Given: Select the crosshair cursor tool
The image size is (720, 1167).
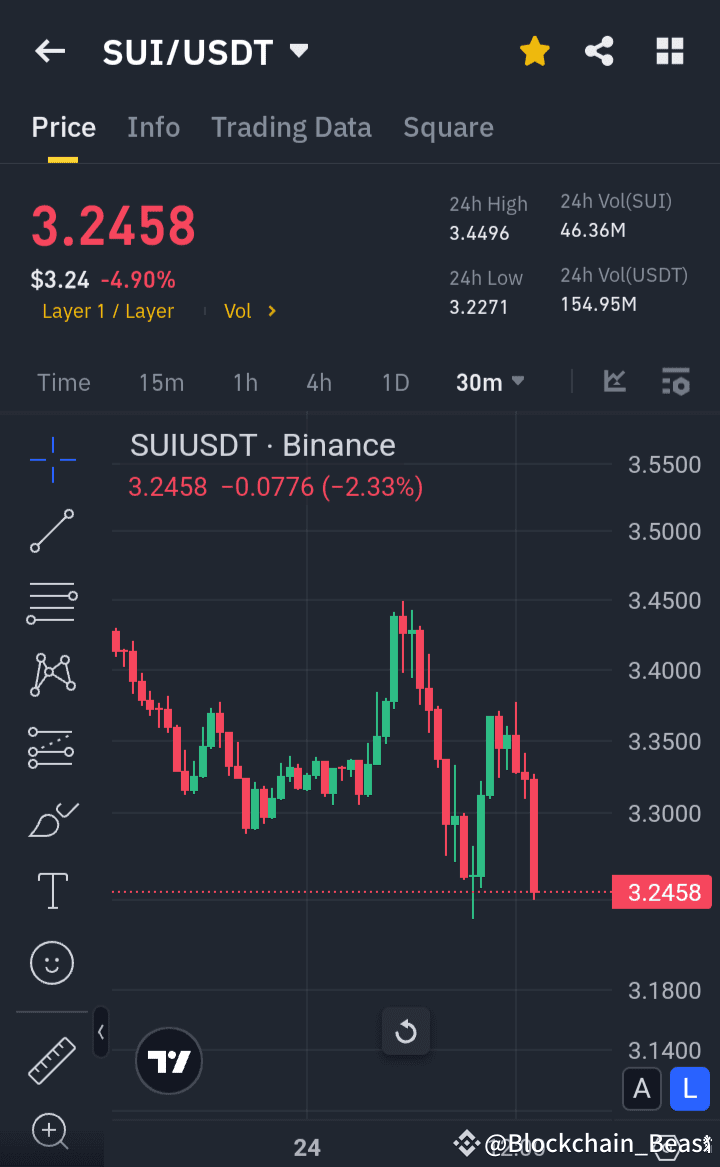Looking at the screenshot, I should coord(51,460).
